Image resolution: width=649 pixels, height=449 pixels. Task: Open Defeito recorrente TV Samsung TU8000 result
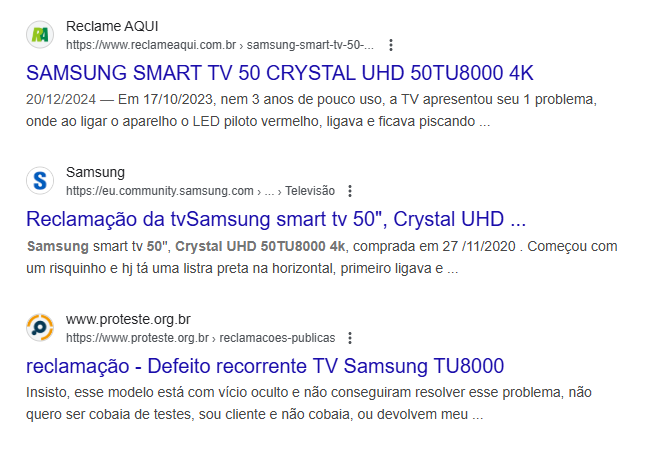pos(265,365)
